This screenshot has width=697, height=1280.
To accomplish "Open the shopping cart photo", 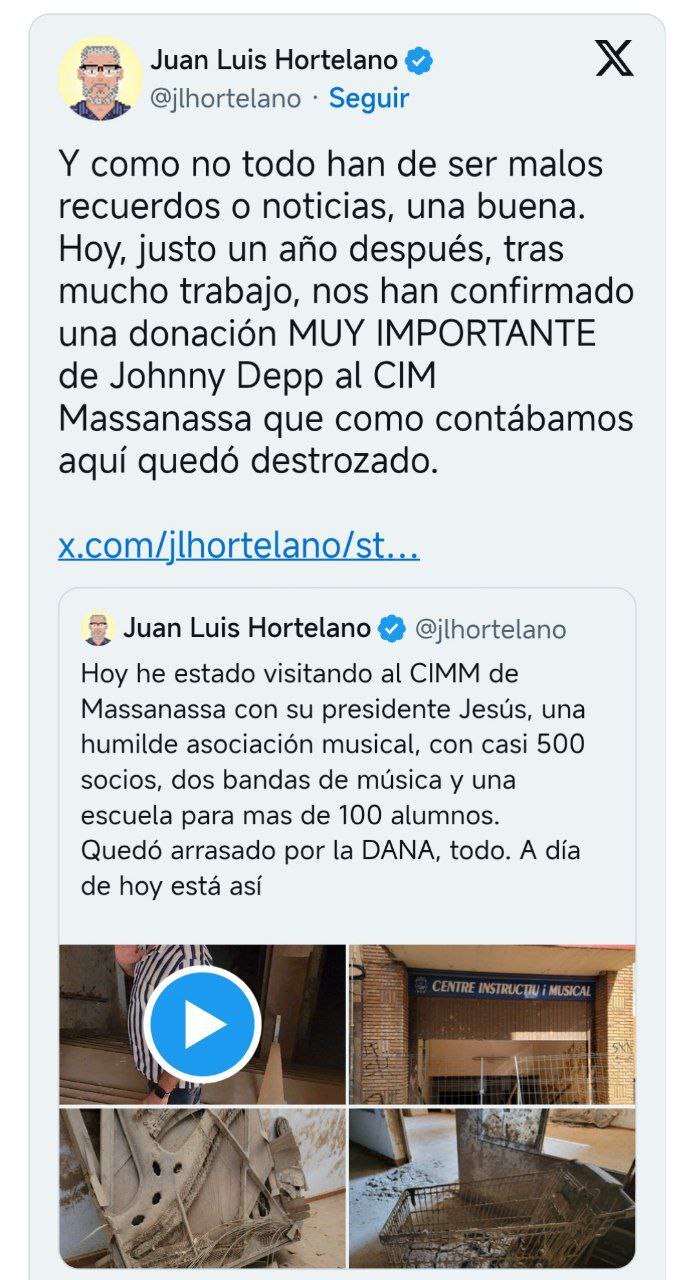I will pos(491,1187).
